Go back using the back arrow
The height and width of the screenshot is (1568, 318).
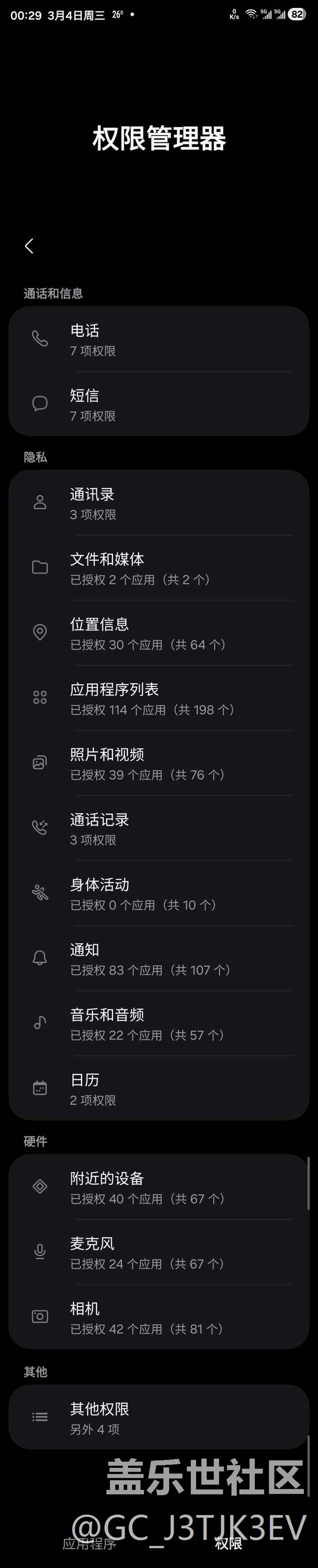tap(29, 246)
